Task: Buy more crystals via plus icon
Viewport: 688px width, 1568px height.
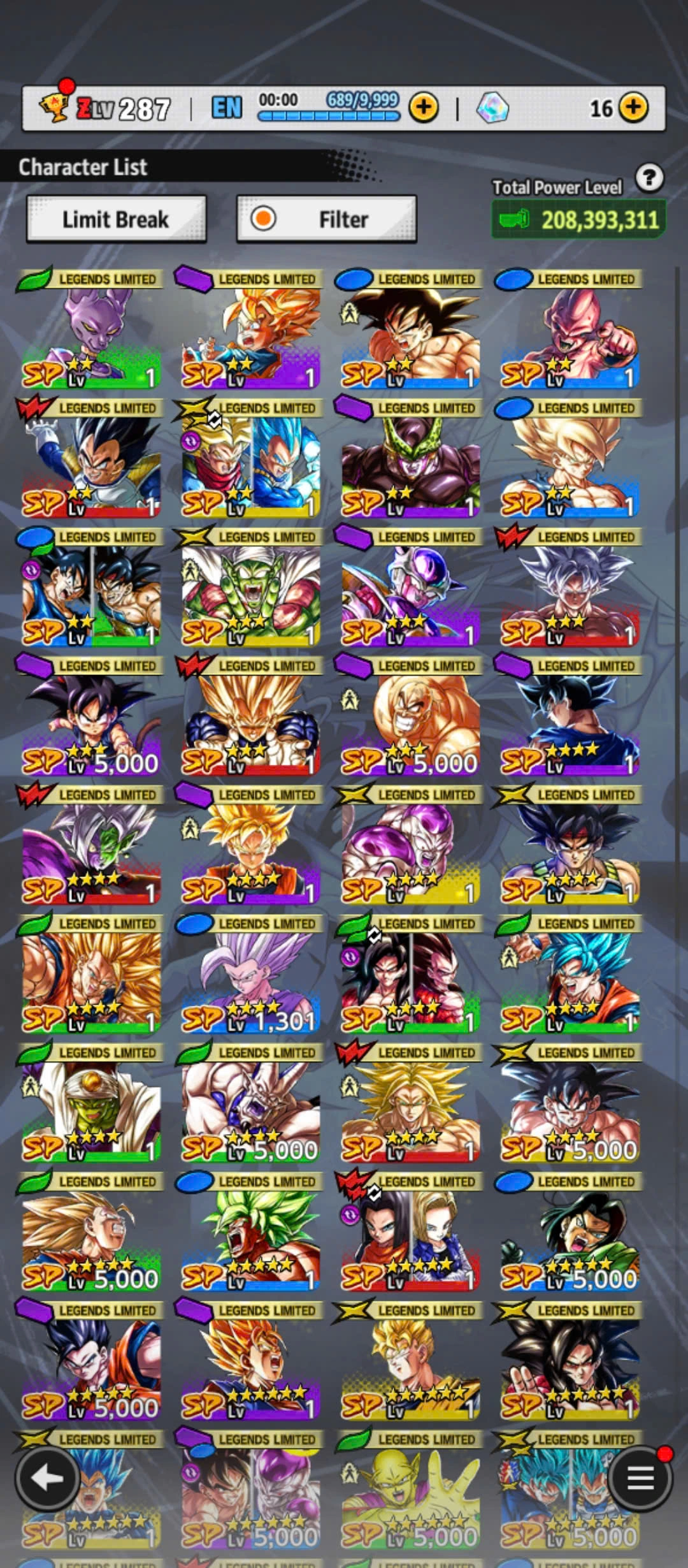Action: pos(633,107)
